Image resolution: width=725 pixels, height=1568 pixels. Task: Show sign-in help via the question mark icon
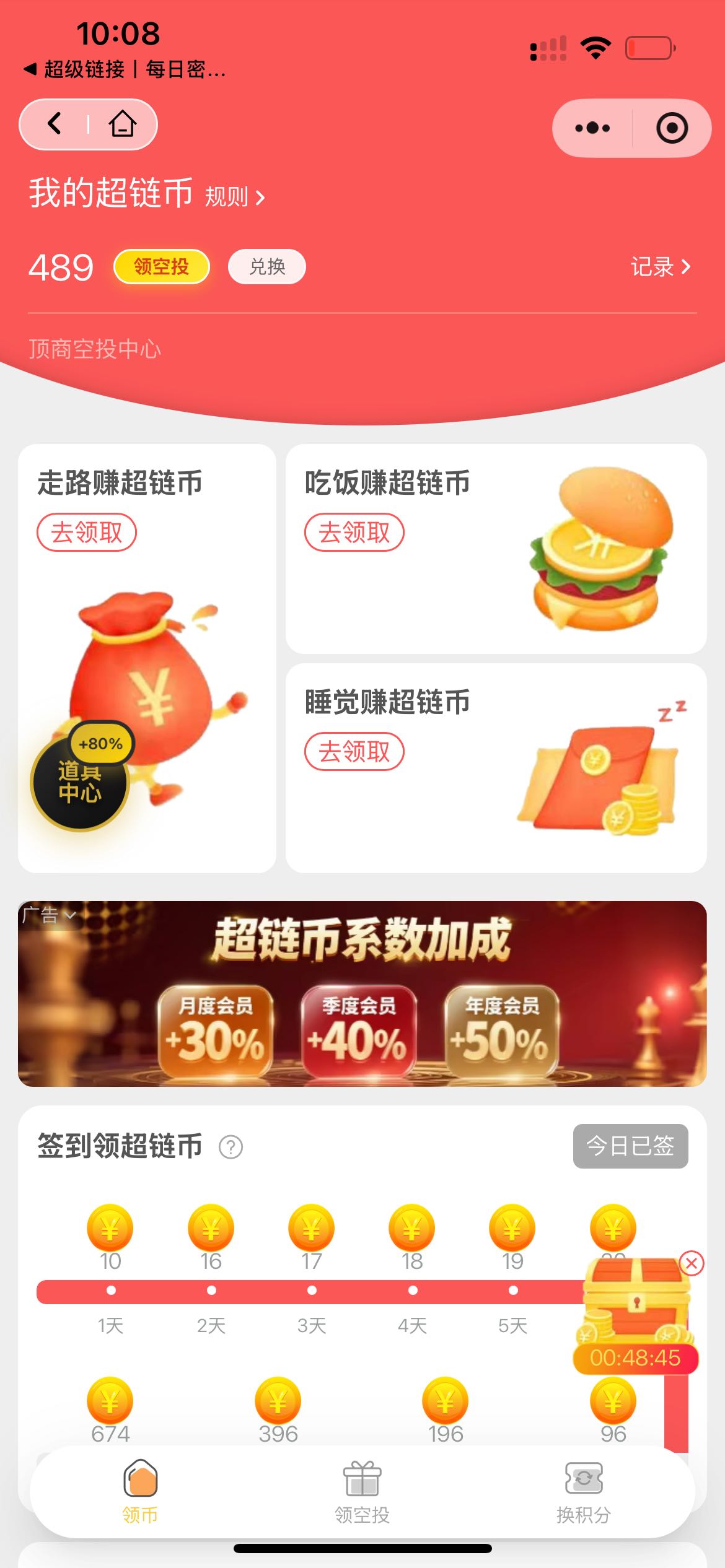click(x=231, y=1147)
